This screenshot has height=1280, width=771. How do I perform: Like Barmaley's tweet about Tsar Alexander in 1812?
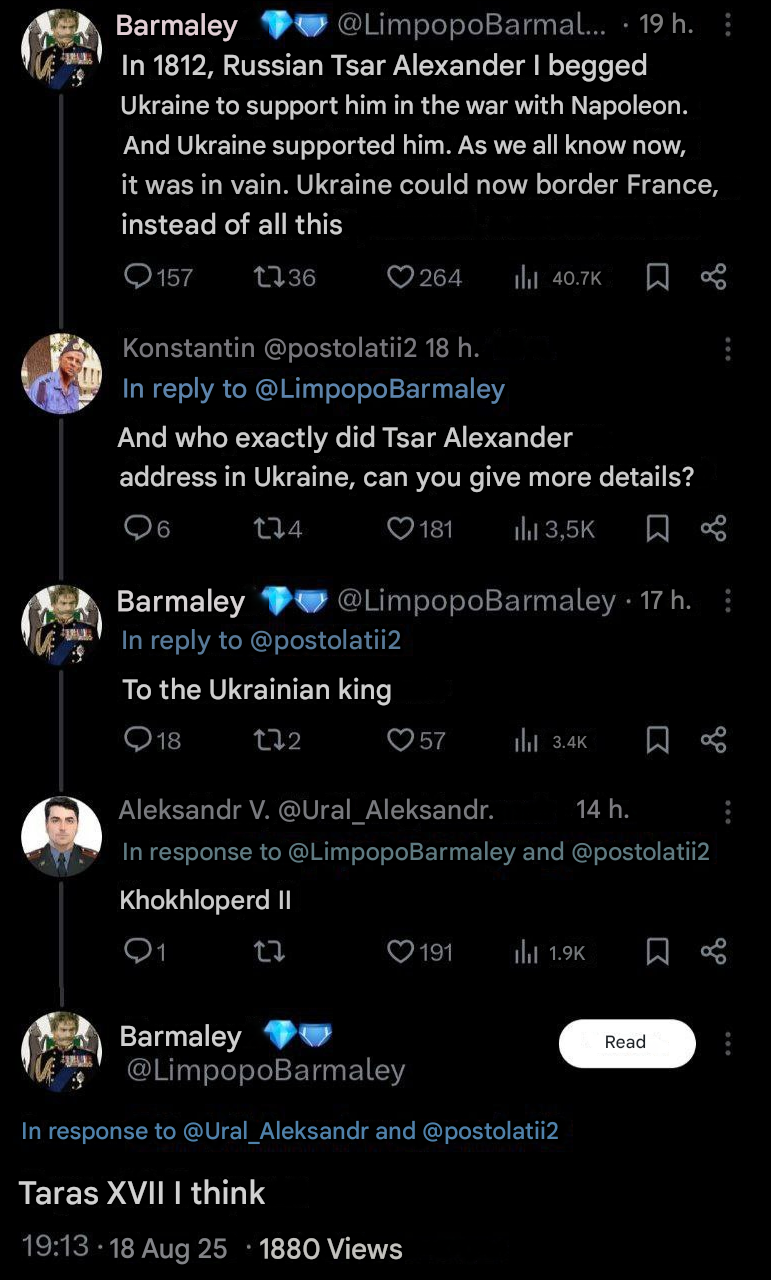400,277
